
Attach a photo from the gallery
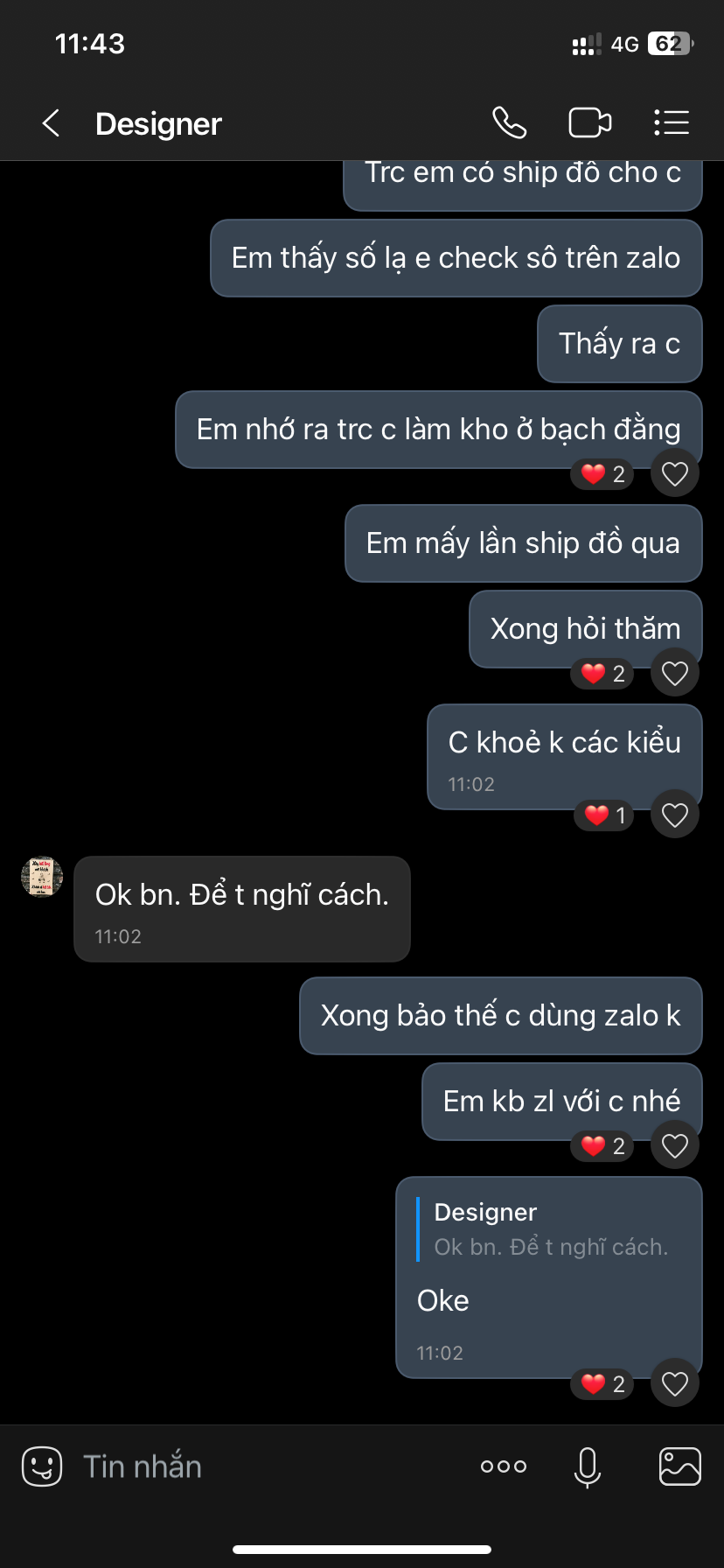(679, 1466)
